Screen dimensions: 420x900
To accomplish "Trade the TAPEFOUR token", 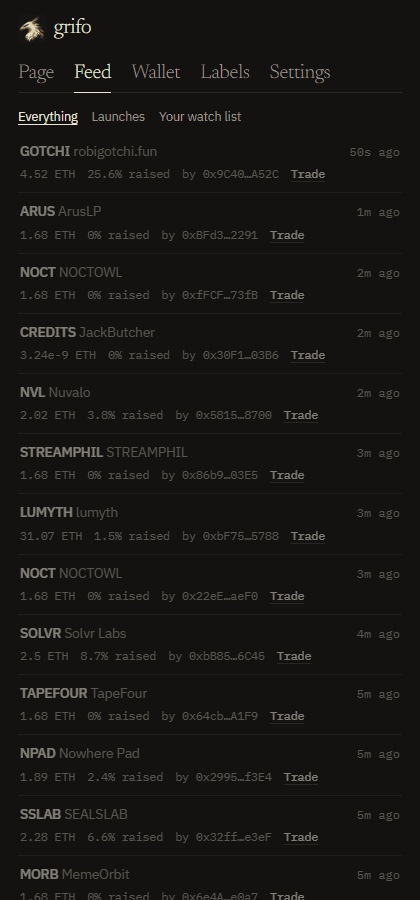I will [x=287, y=716].
